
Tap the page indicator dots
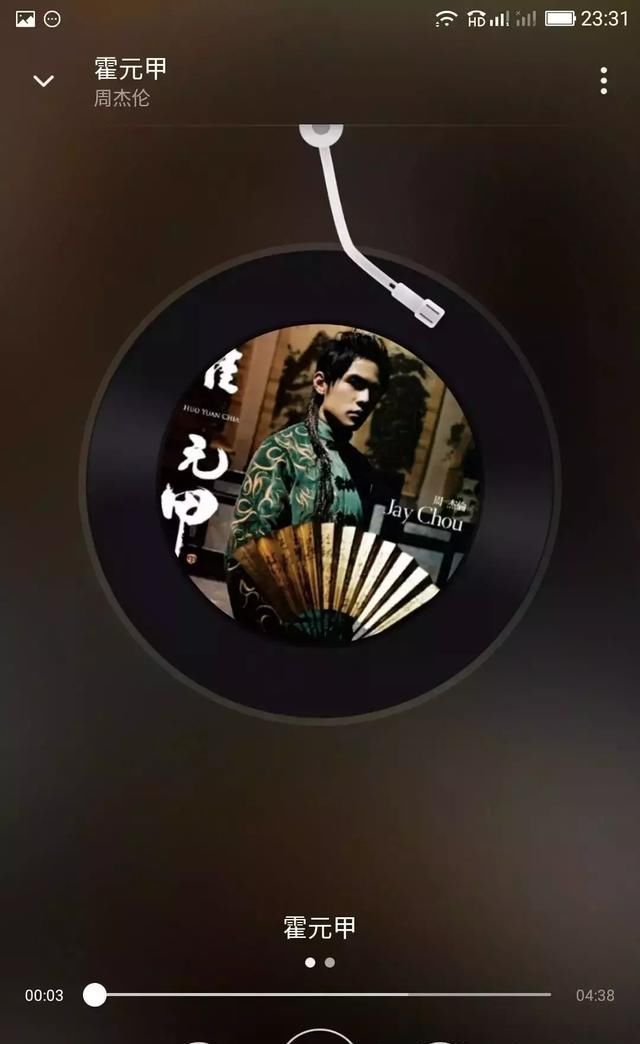(x=319, y=962)
